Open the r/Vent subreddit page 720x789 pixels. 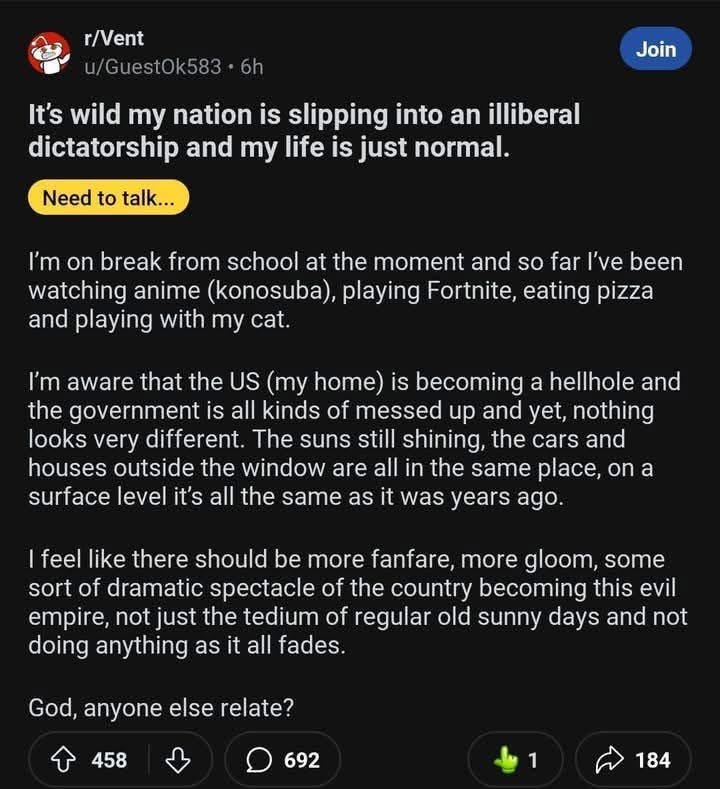coord(115,38)
